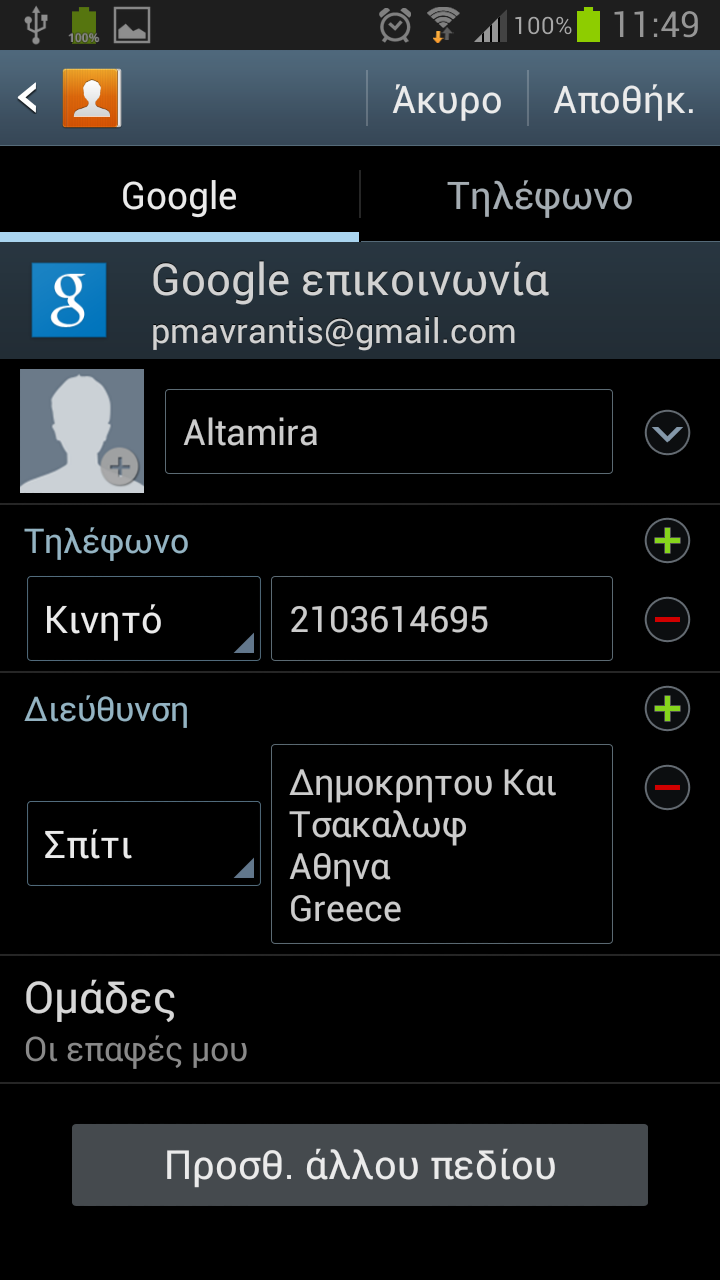
Task: Expand the name fields chevron
Action: point(667,433)
